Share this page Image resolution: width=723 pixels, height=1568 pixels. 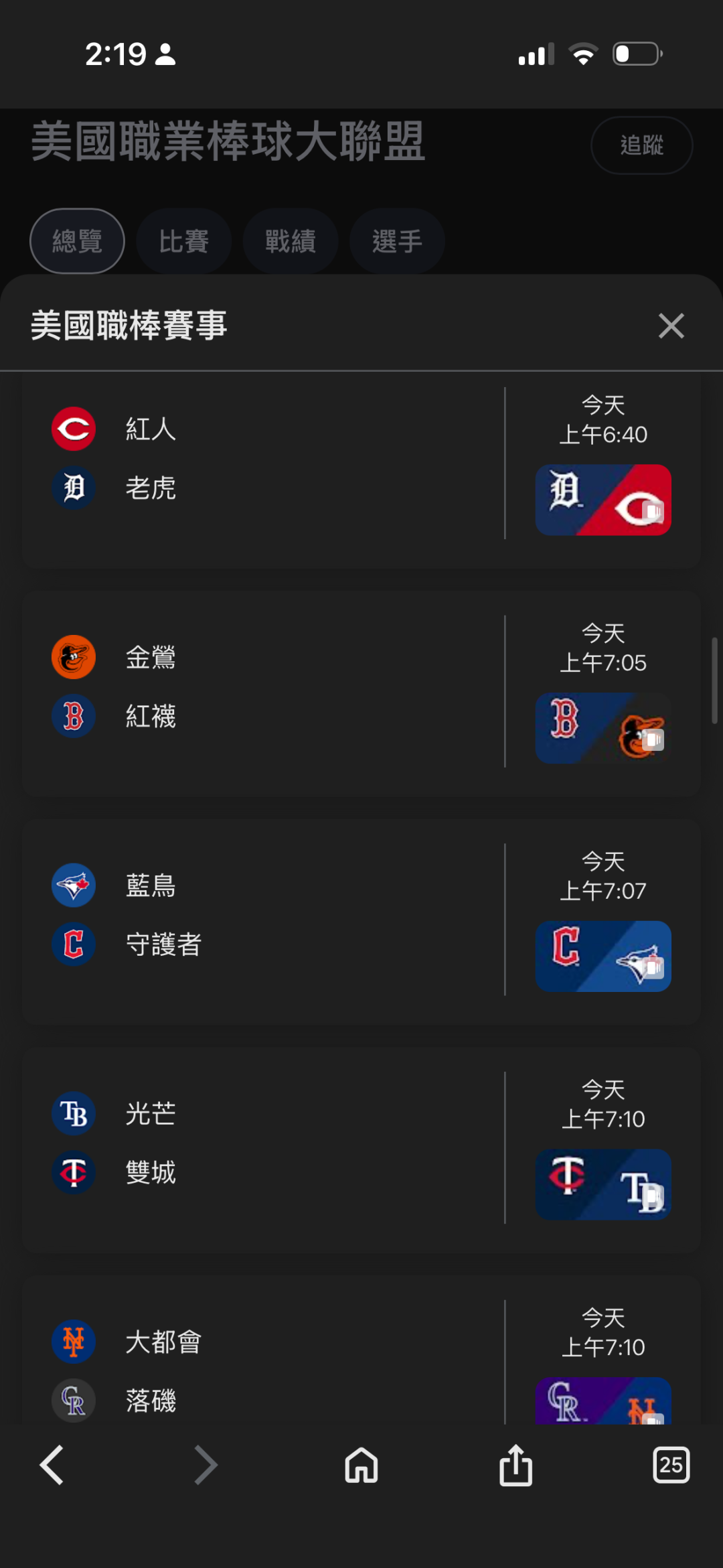[x=515, y=1465]
